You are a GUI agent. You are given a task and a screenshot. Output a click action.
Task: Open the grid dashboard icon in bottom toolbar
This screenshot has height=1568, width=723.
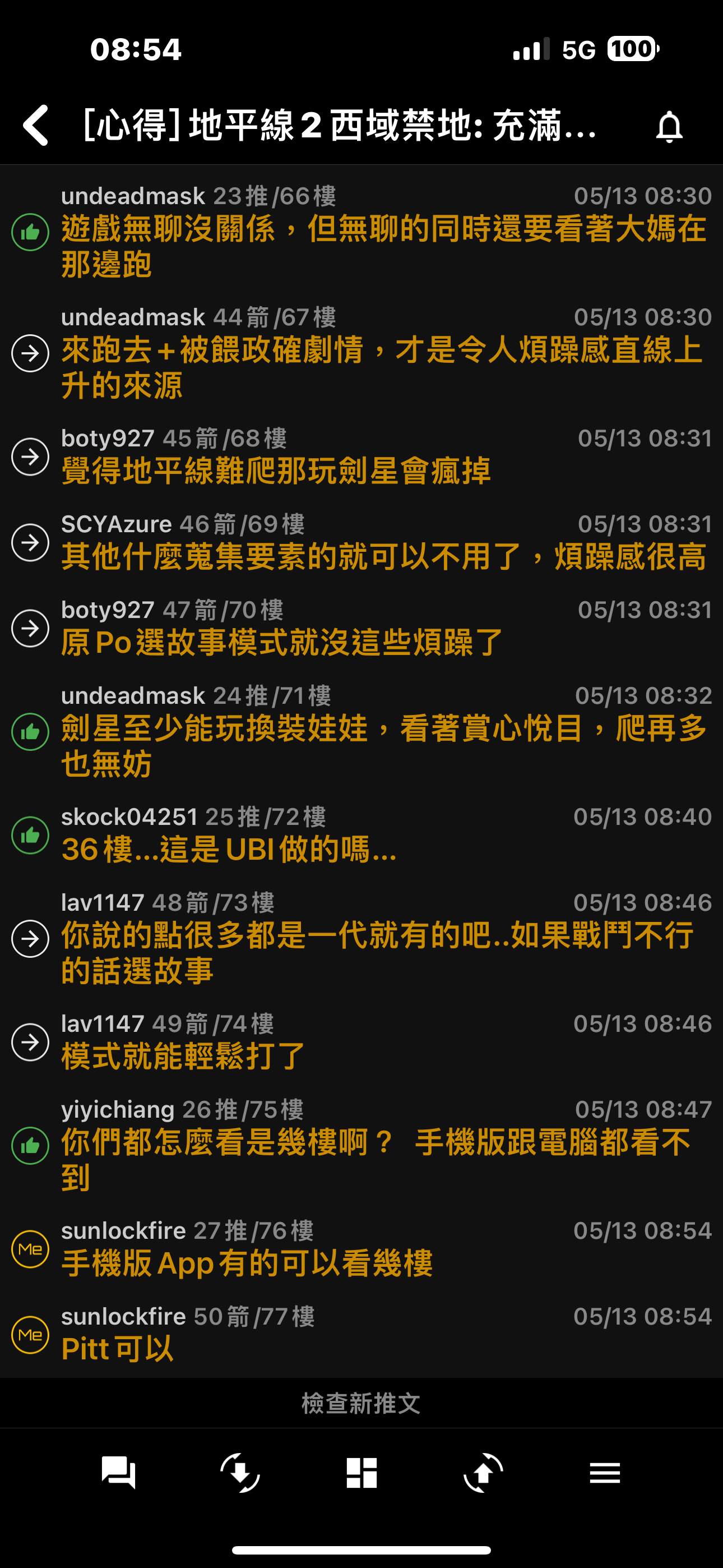pyautogui.click(x=361, y=1473)
